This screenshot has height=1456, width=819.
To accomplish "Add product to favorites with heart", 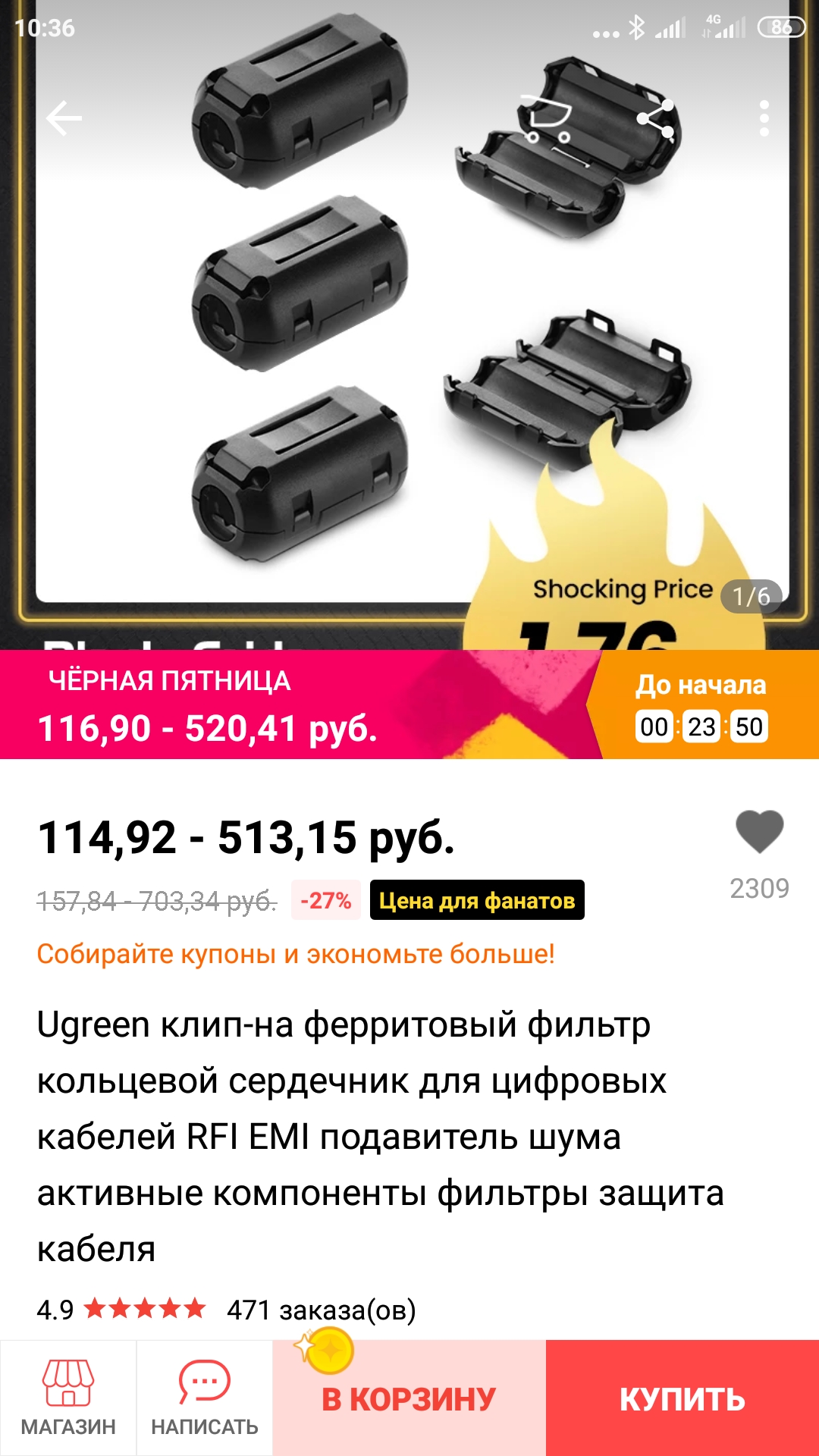I will [x=759, y=831].
